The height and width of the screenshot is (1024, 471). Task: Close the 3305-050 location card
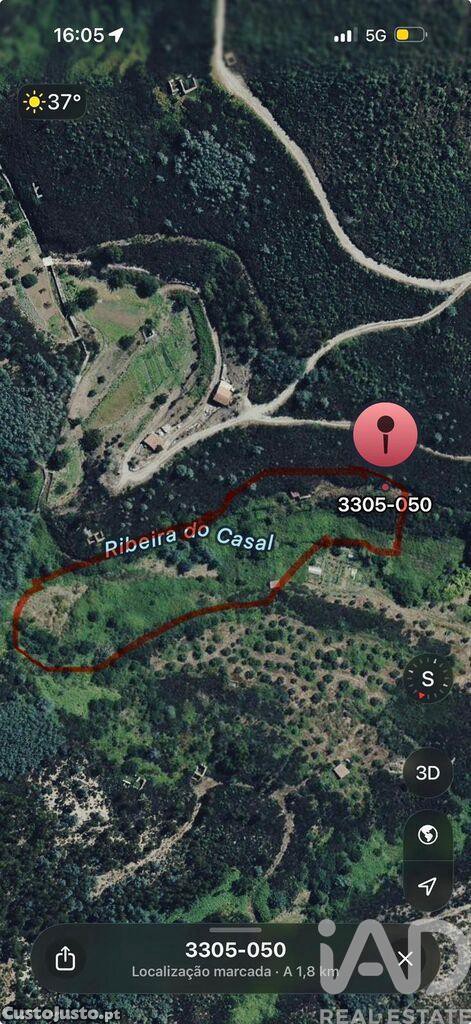pyautogui.click(x=405, y=959)
